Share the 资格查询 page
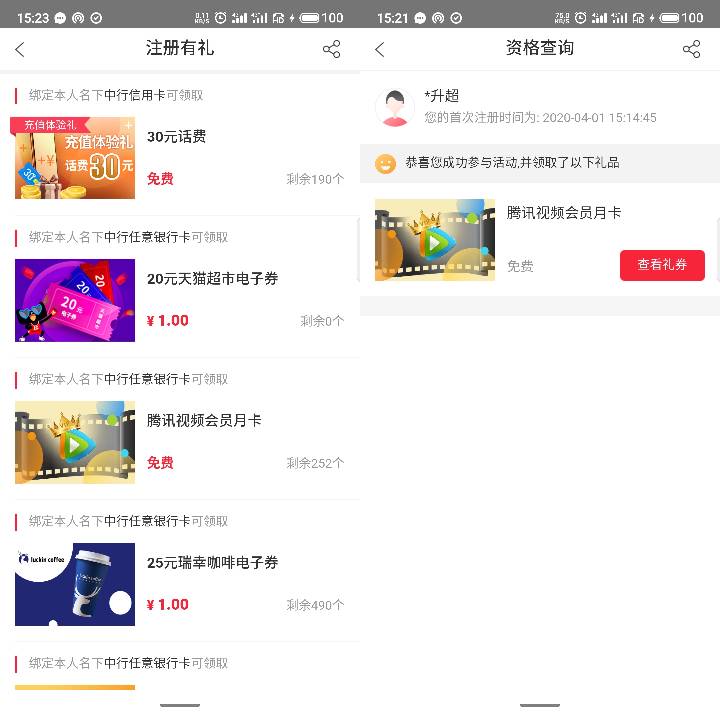 tap(691, 50)
